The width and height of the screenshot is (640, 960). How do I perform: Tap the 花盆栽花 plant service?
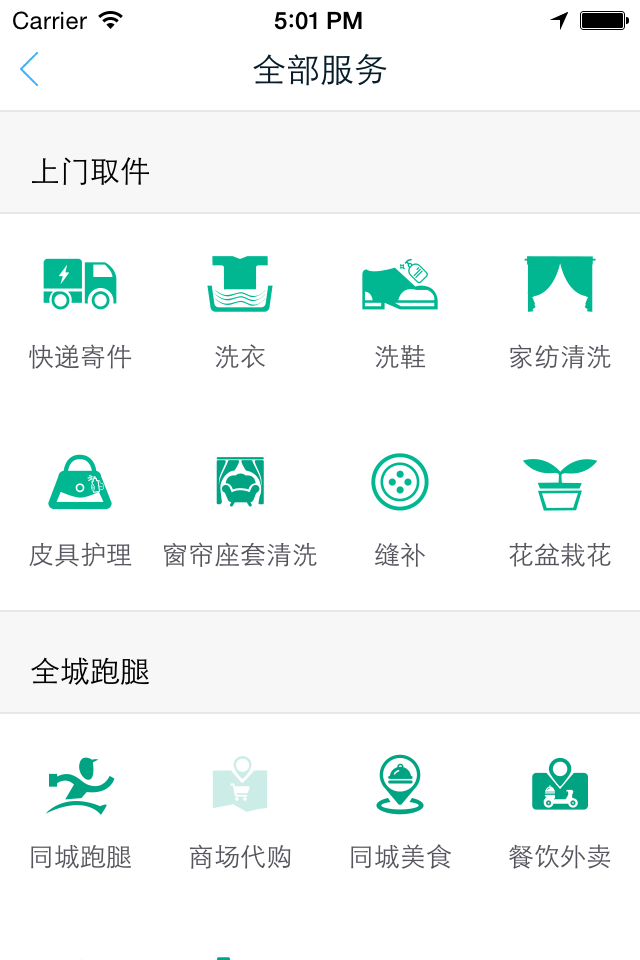click(x=560, y=511)
